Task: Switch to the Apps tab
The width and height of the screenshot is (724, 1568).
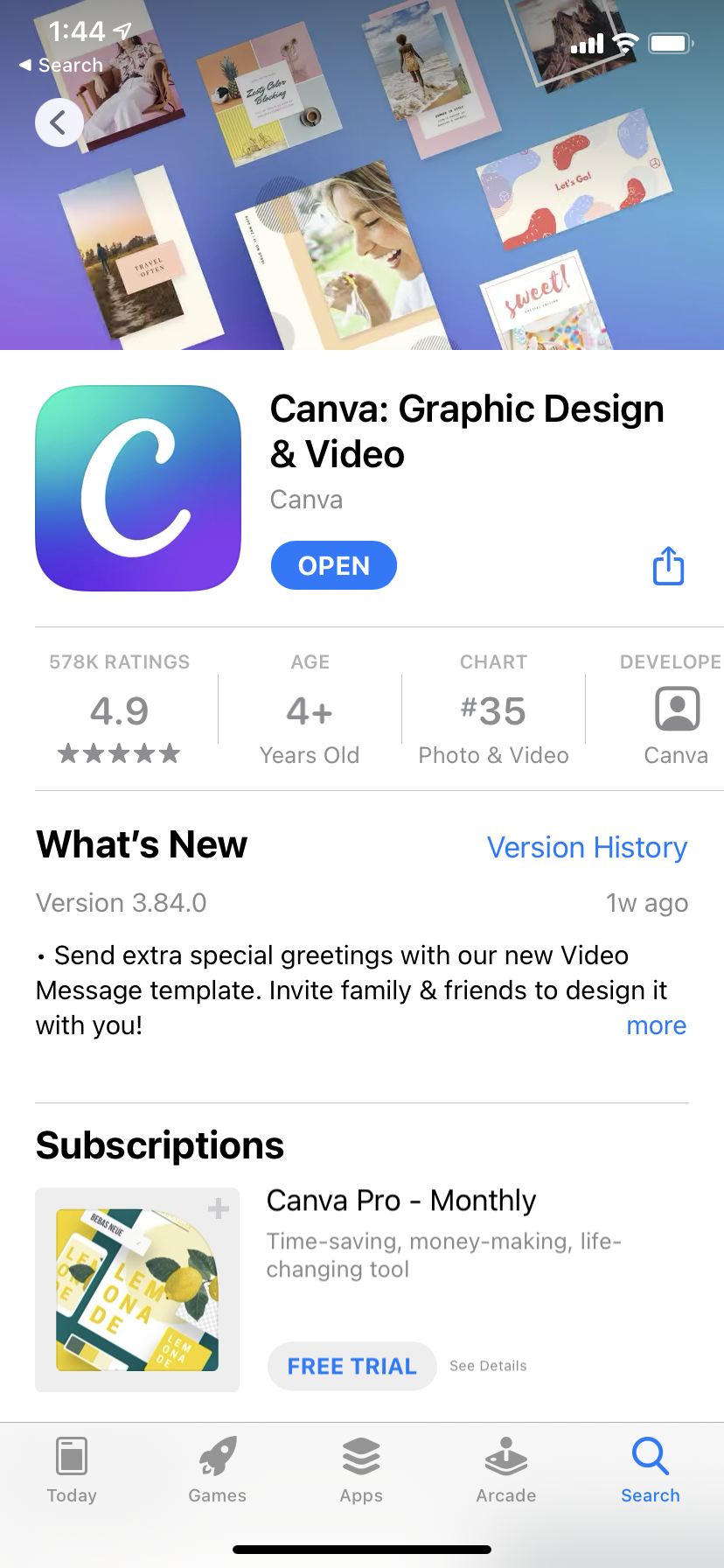Action: (361, 1470)
